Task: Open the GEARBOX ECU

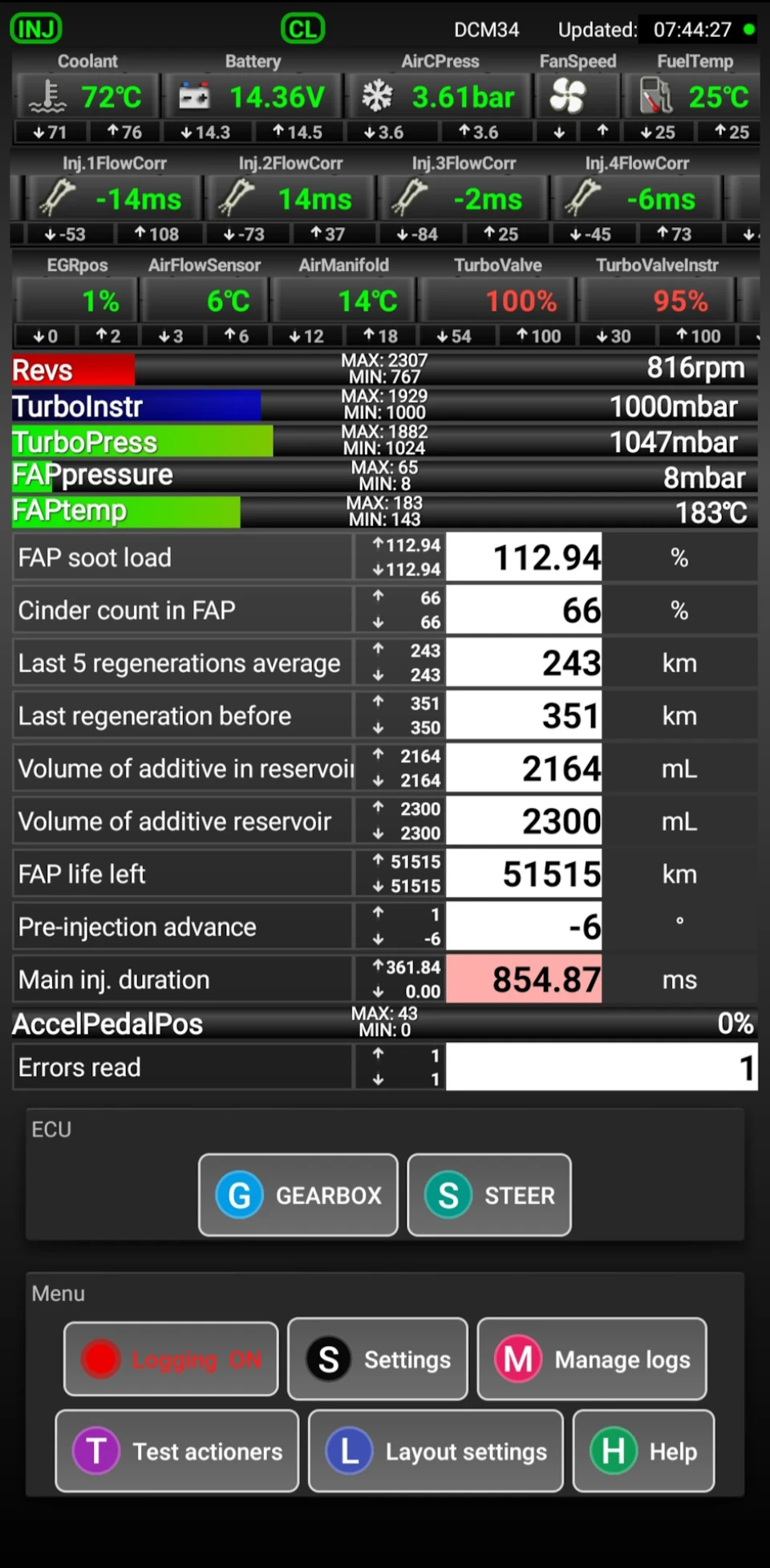Action: [x=298, y=1195]
